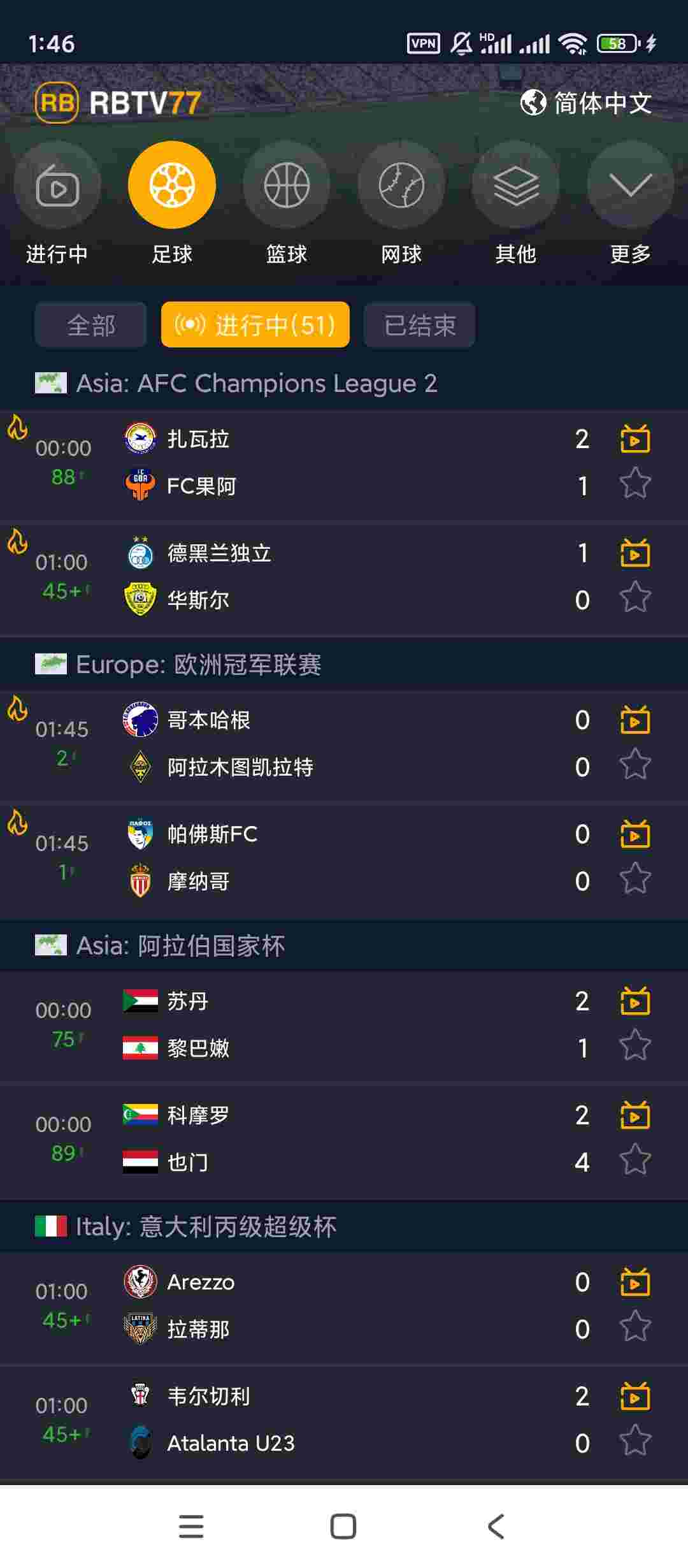Star the 苏丹 vs 黎巴嫩 match
This screenshot has width=688, height=1568.
[635, 1046]
